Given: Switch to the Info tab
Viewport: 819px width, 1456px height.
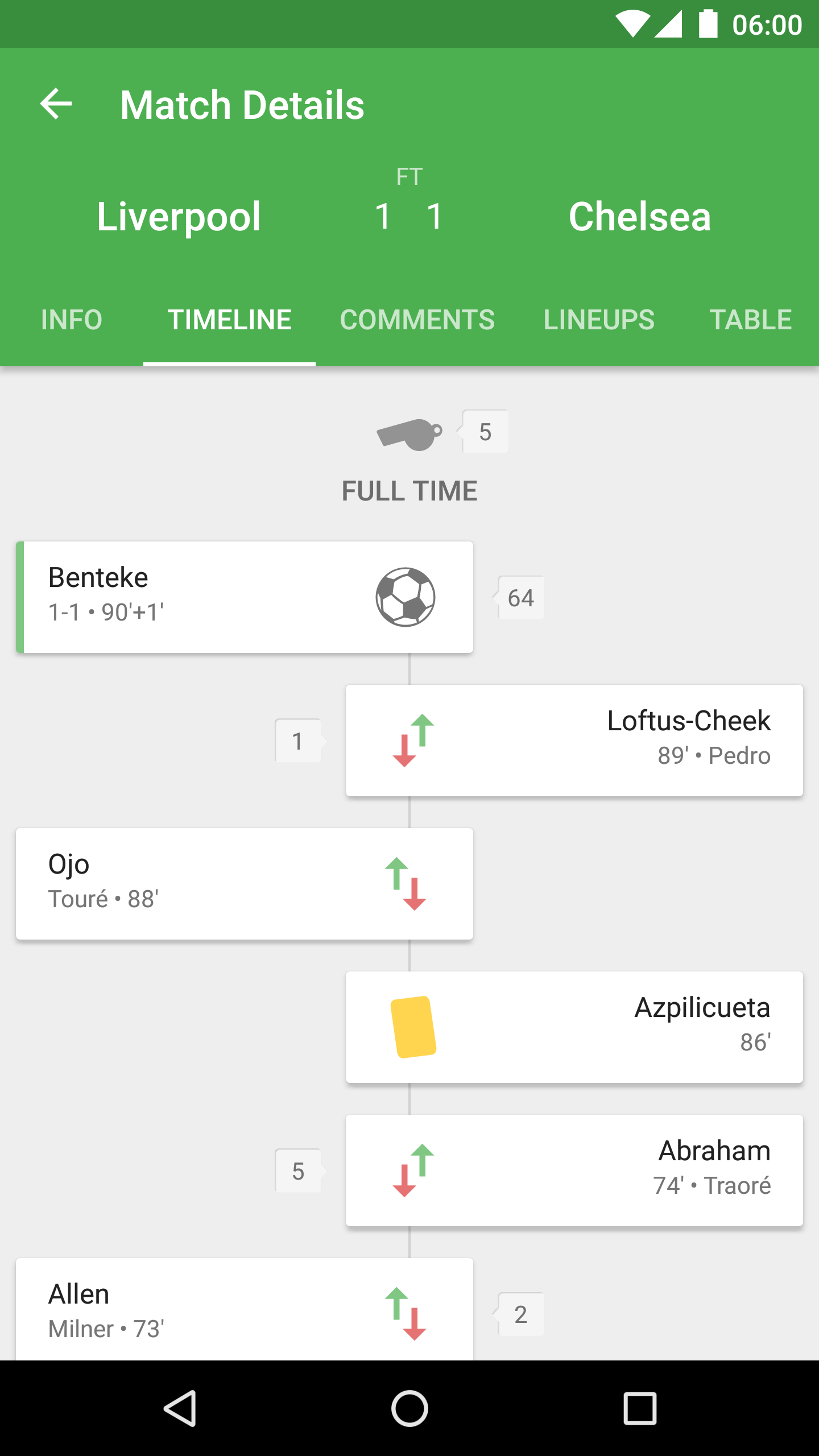Looking at the screenshot, I should tap(72, 320).
